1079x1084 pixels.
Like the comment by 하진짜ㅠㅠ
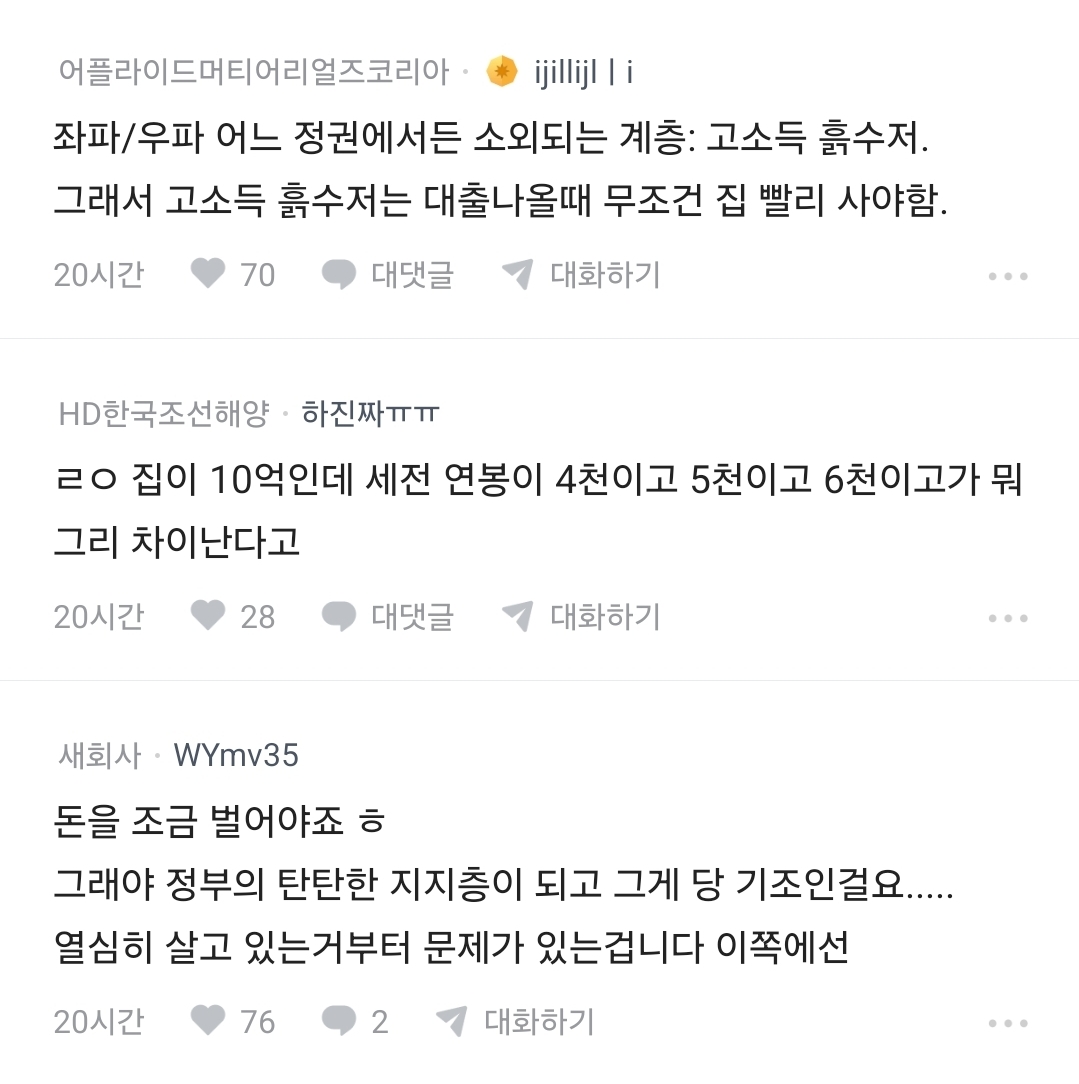pos(209,617)
